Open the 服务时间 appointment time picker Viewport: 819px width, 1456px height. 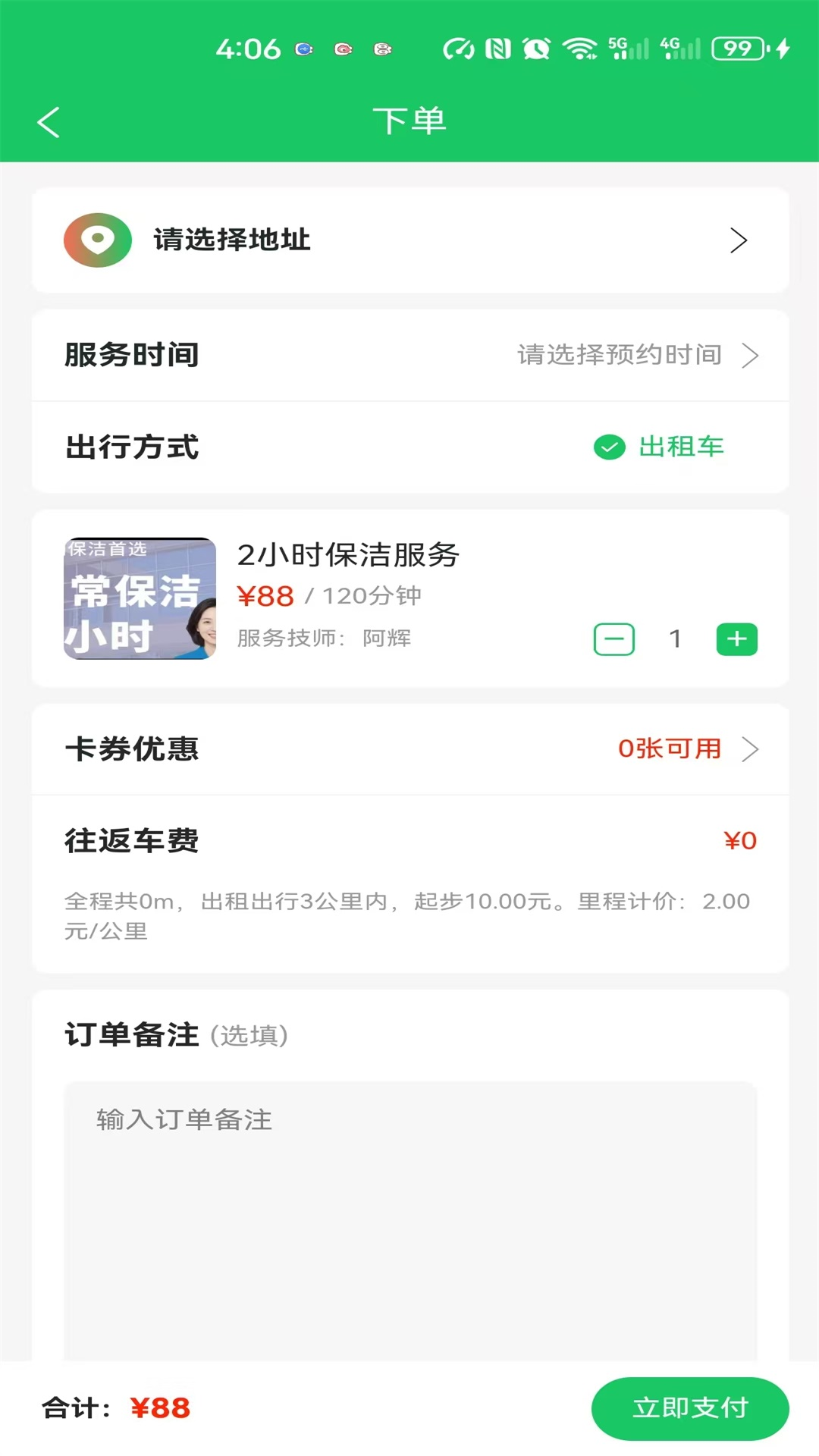click(409, 354)
